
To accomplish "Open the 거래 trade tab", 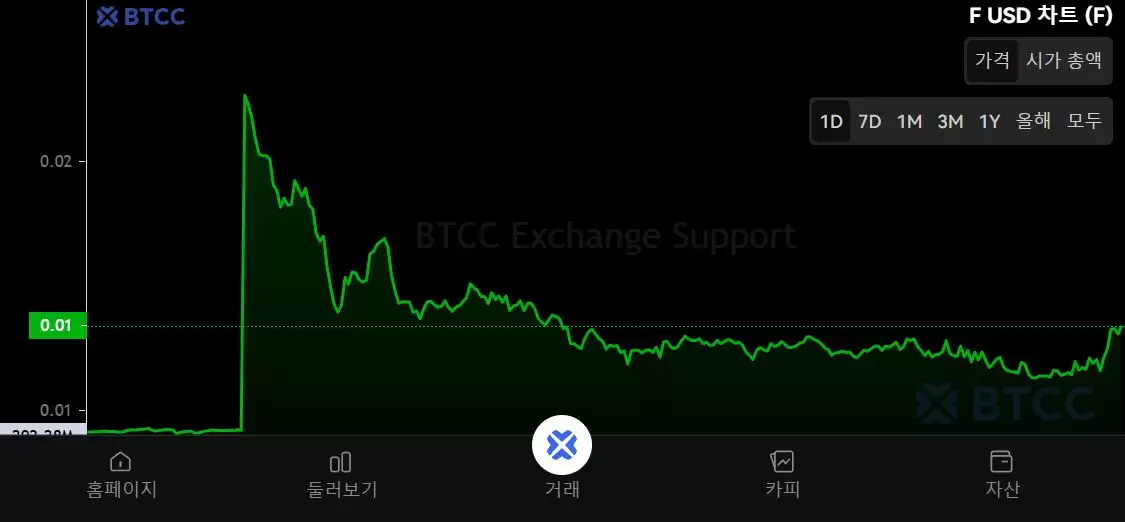I will pyautogui.click(x=562, y=458).
